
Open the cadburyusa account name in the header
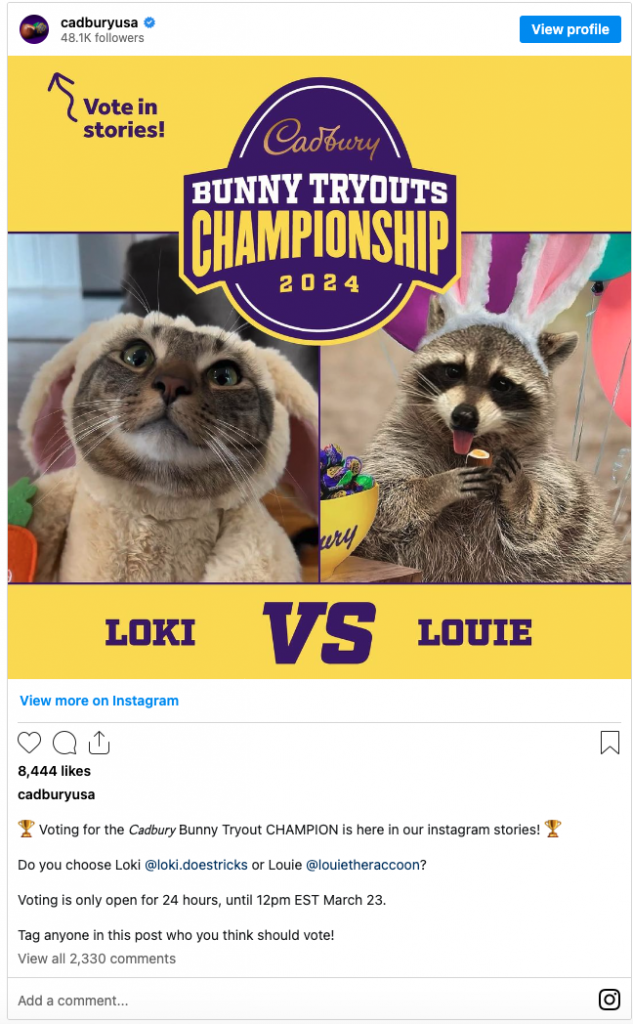pyautogui.click(x=100, y=21)
